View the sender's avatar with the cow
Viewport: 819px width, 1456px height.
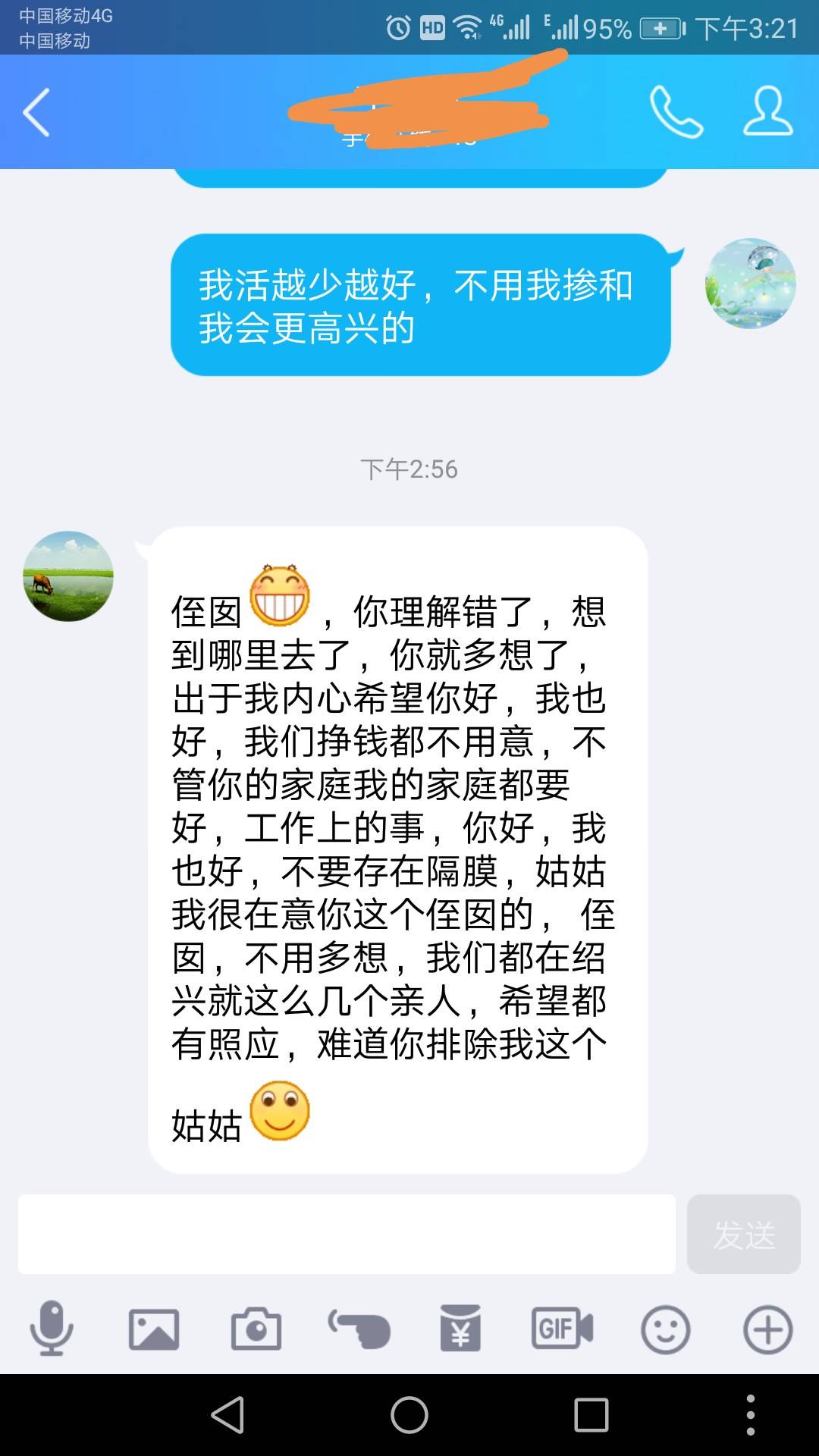click(x=68, y=576)
